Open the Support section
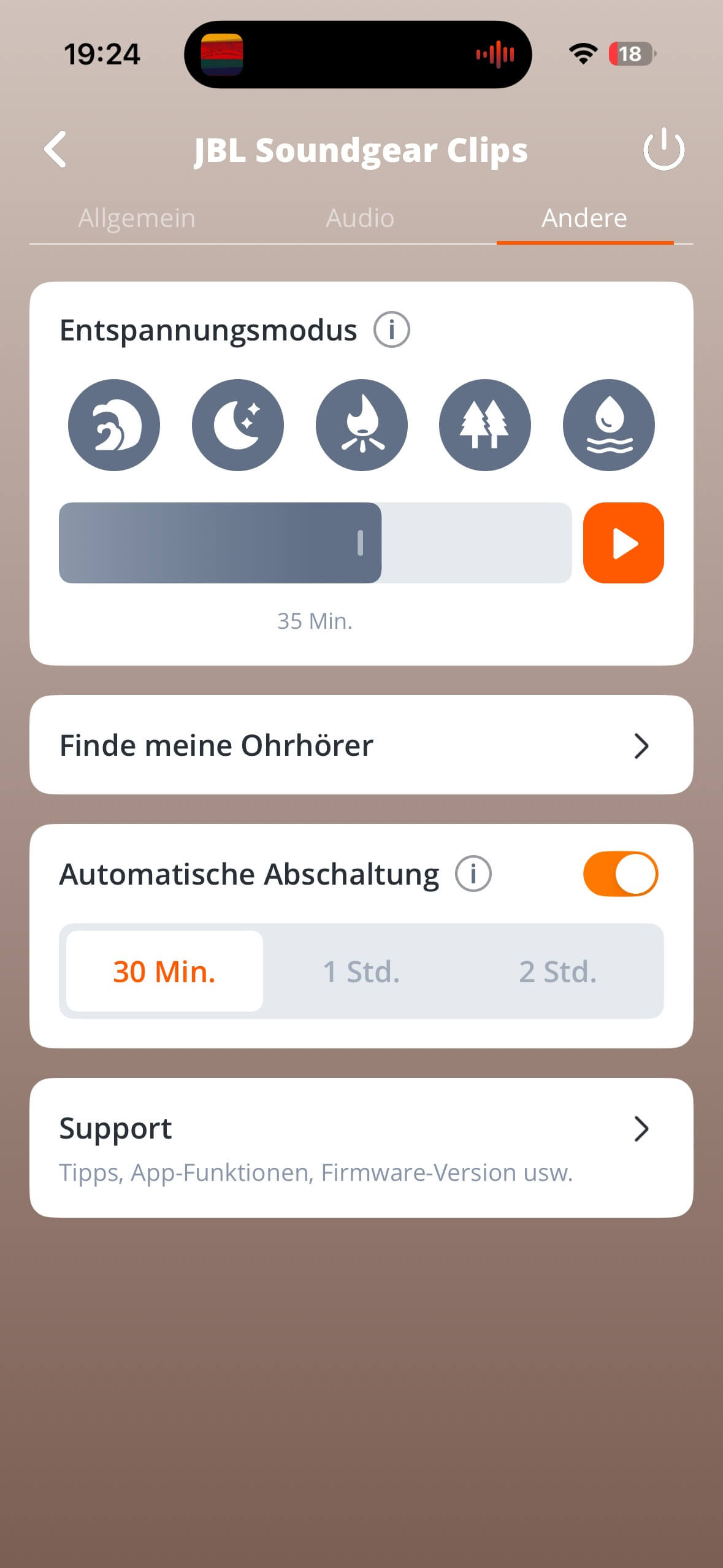 coord(361,1147)
